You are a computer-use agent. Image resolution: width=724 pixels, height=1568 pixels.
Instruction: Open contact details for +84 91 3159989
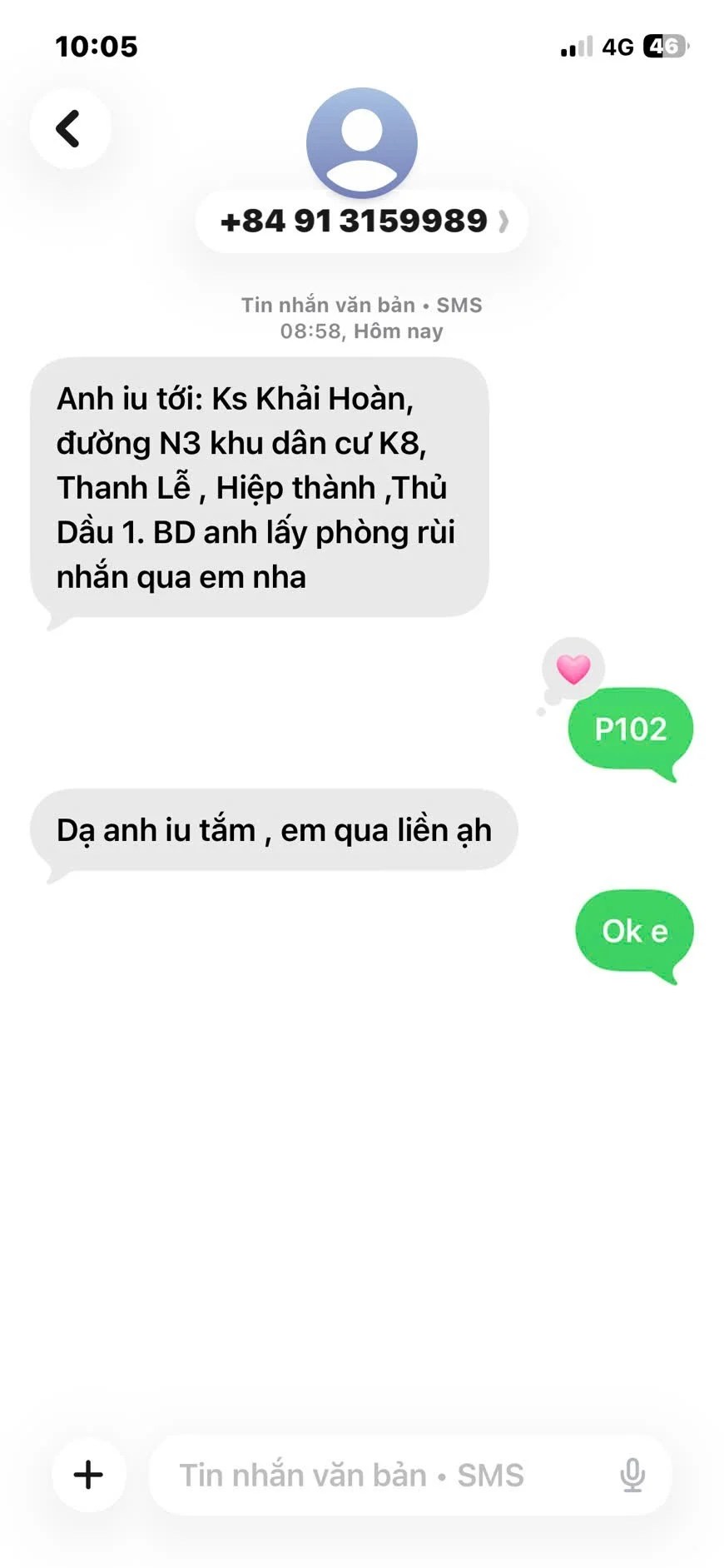pyautogui.click(x=362, y=222)
